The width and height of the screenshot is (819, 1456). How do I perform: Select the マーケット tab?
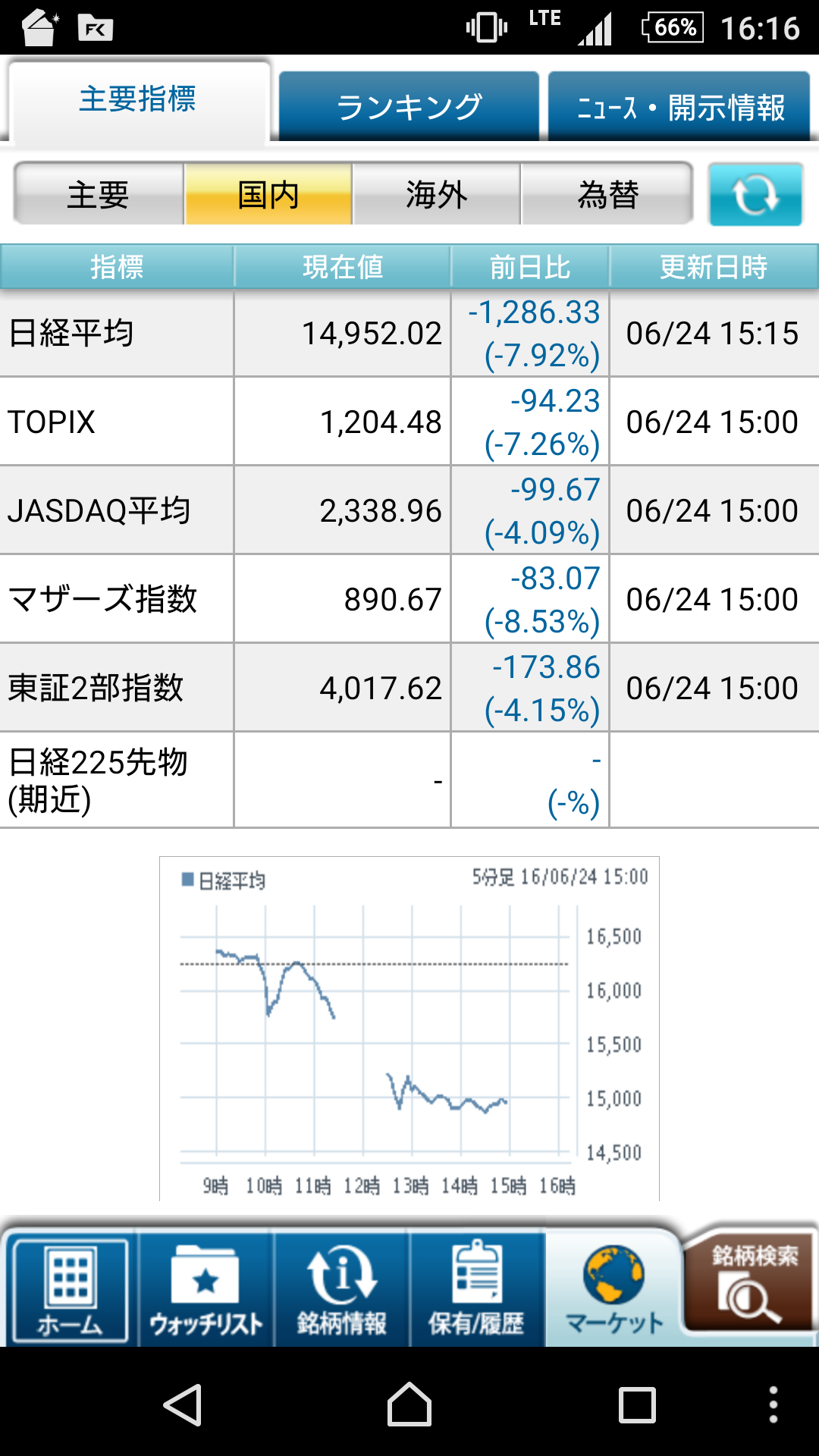click(x=613, y=1289)
